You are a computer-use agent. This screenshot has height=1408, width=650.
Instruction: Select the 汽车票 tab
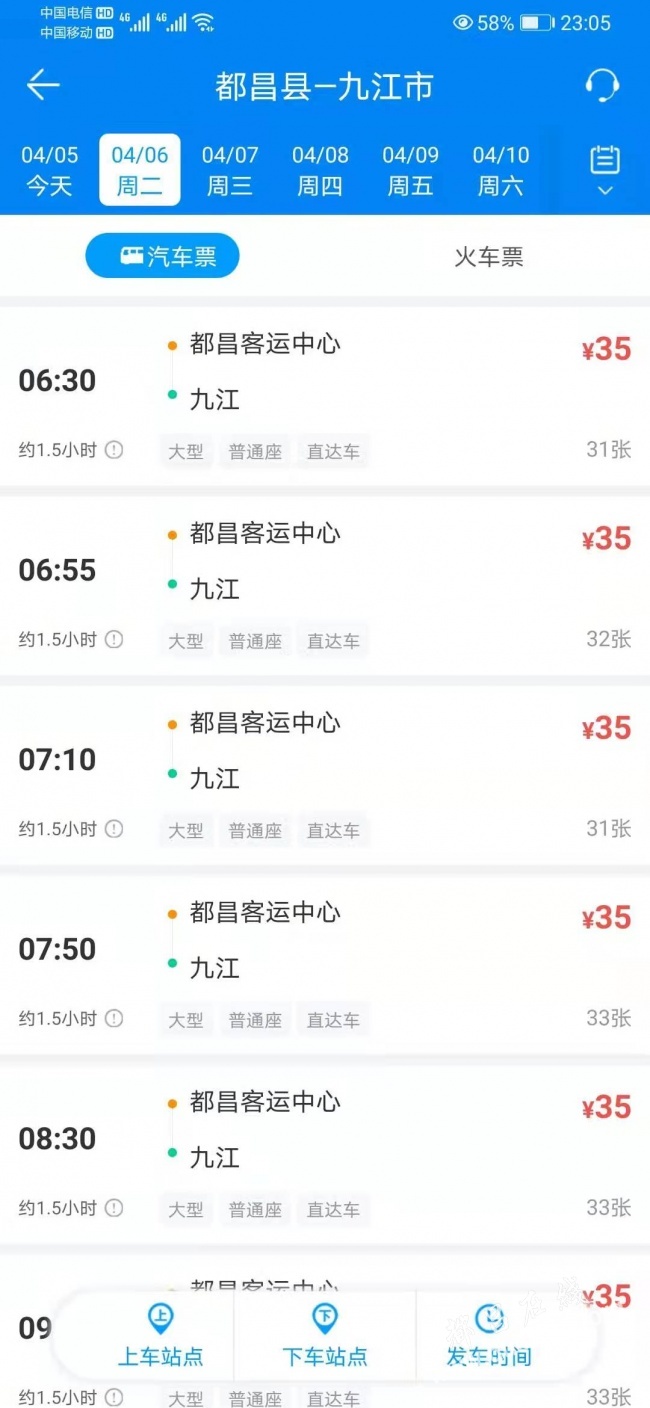click(162, 257)
